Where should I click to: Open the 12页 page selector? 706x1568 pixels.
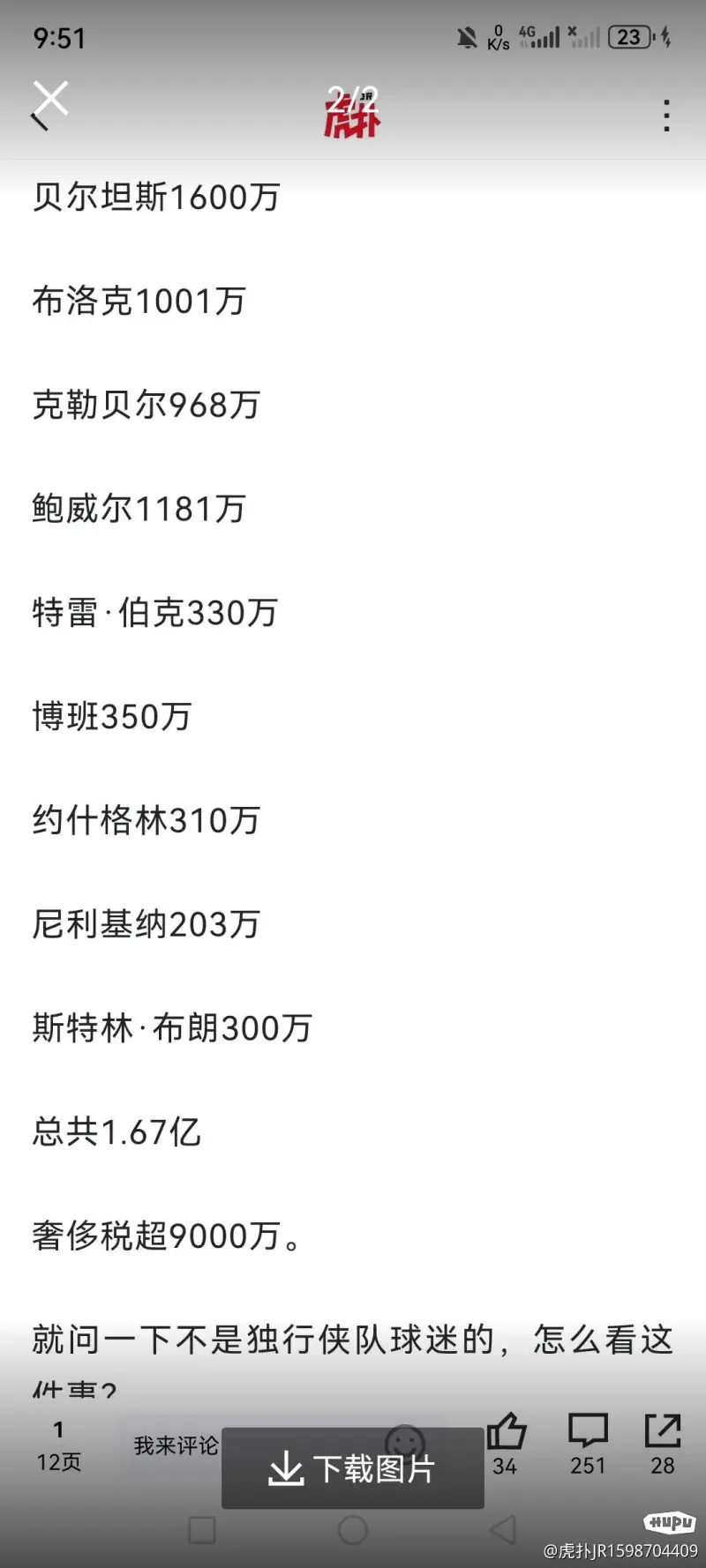tap(58, 1447)
